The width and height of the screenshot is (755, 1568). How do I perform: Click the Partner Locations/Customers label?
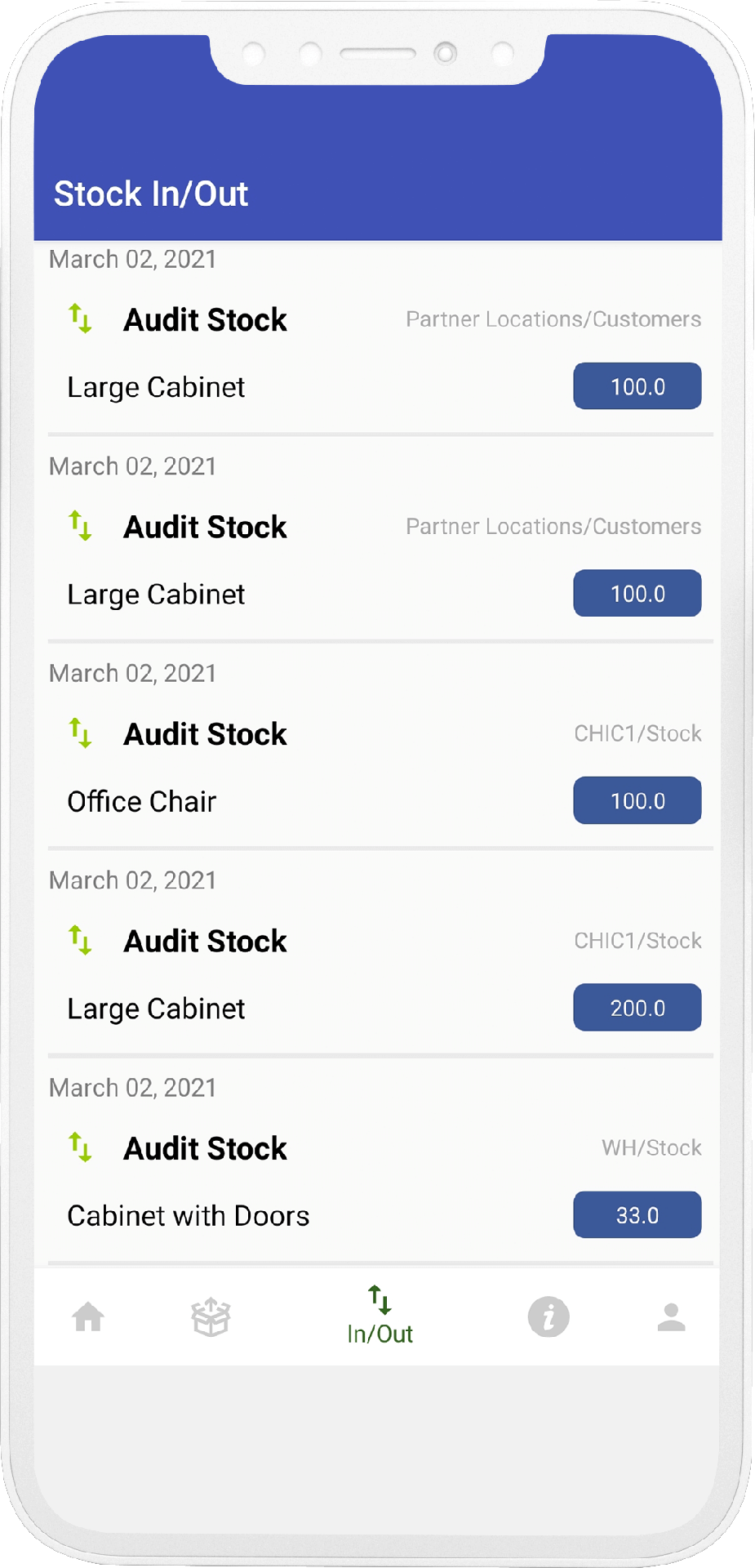point(553,318)
